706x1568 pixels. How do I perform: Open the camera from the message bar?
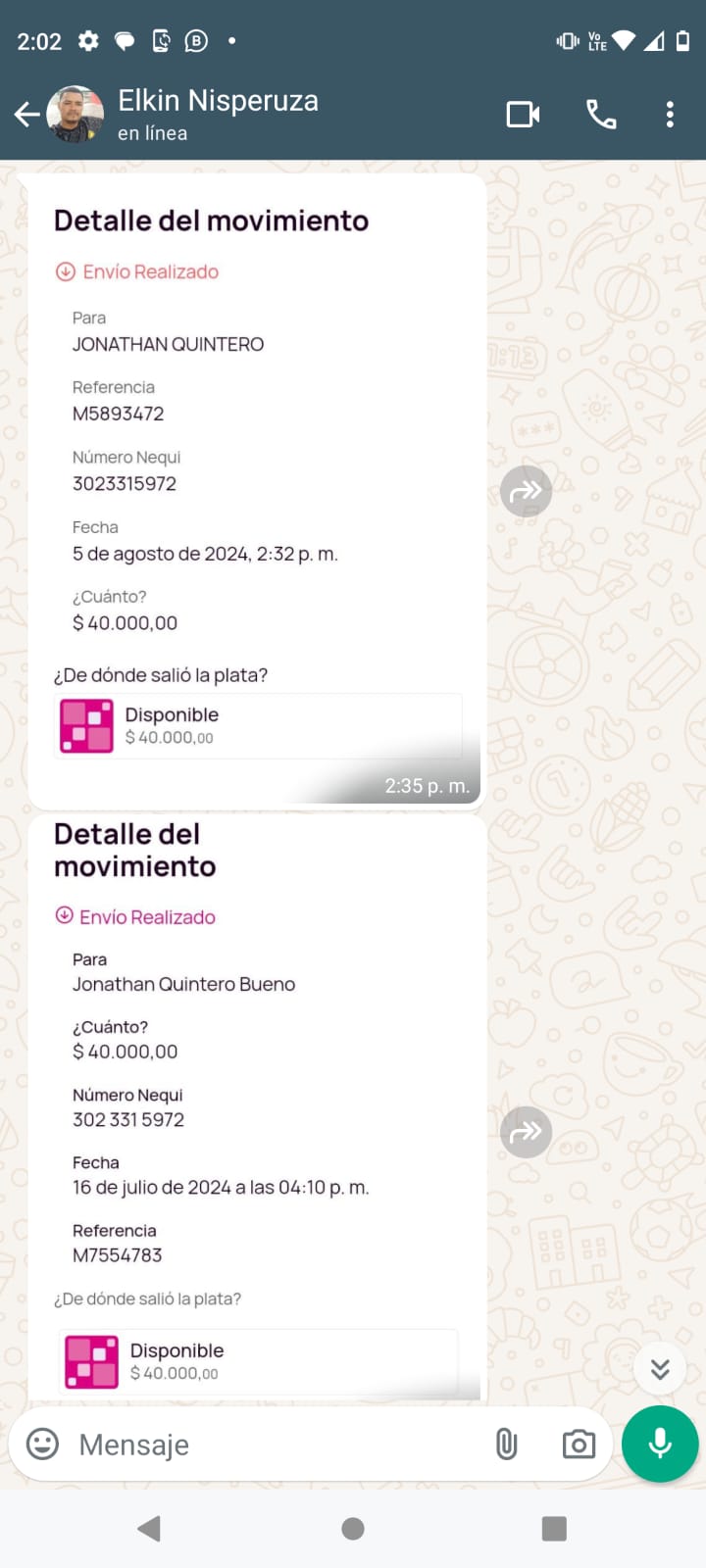(579, 1444)
